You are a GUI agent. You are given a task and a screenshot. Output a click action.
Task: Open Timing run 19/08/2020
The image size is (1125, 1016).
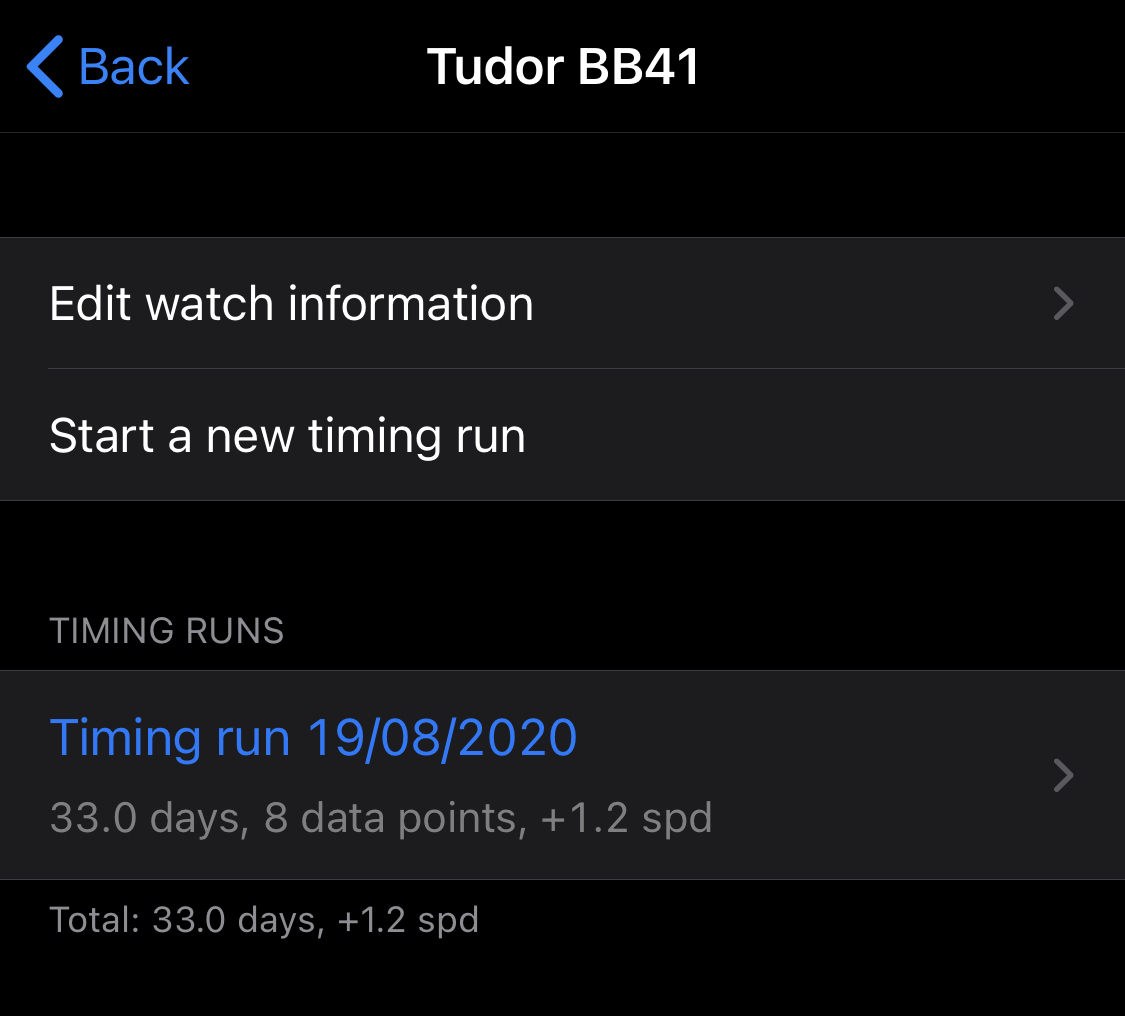click(x=560, y=775)
